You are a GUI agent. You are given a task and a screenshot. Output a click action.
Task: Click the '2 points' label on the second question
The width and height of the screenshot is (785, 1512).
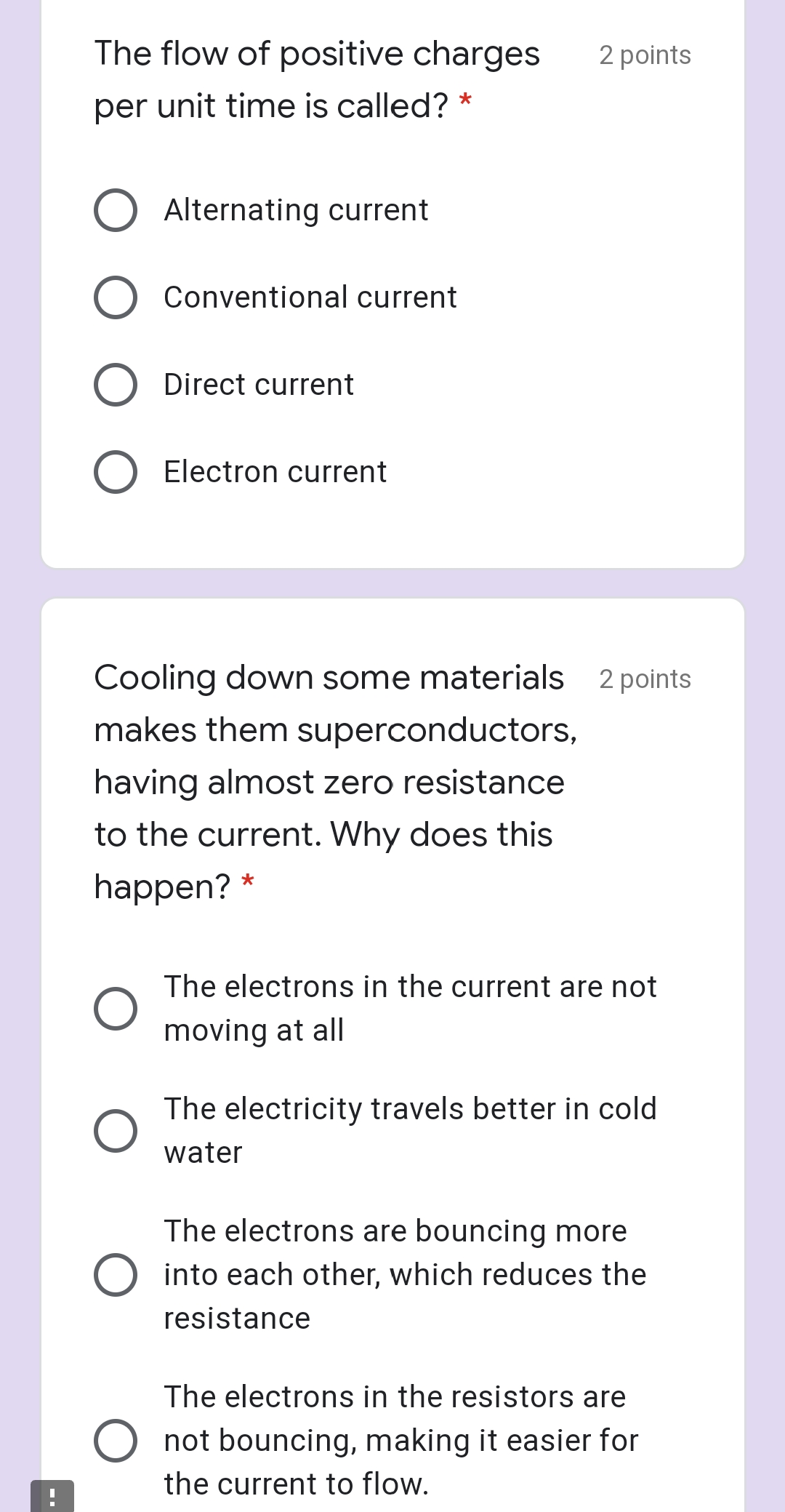[644, 679]
